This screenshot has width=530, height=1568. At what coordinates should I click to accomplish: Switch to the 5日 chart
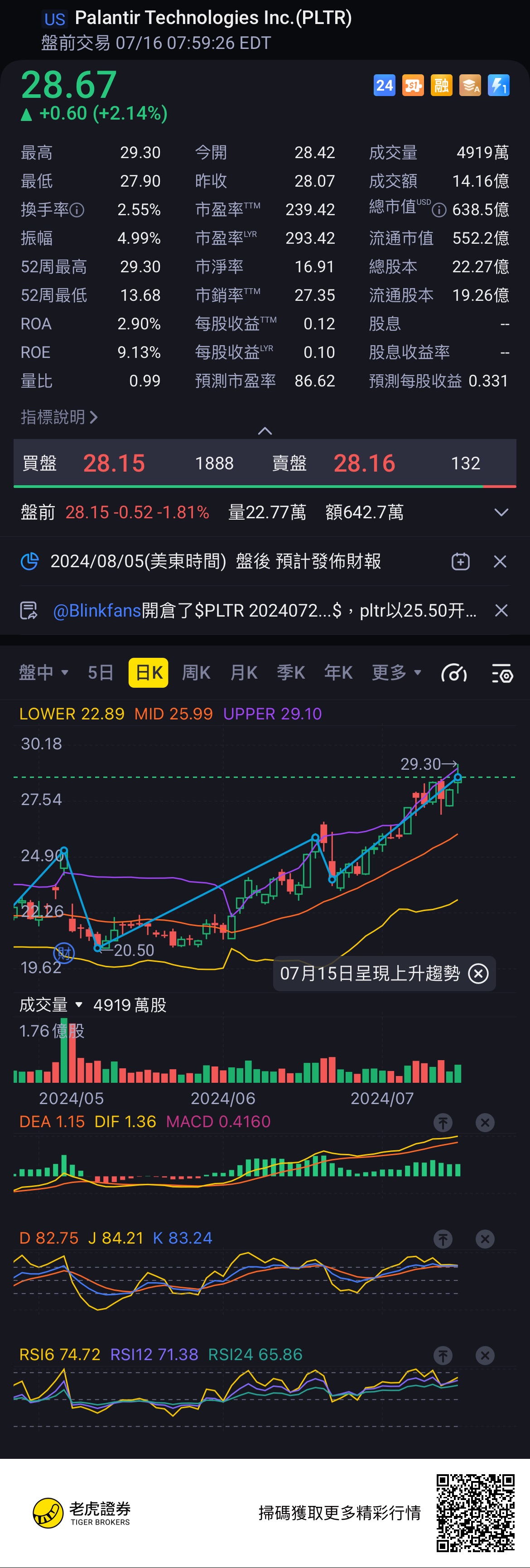[101, 673]
